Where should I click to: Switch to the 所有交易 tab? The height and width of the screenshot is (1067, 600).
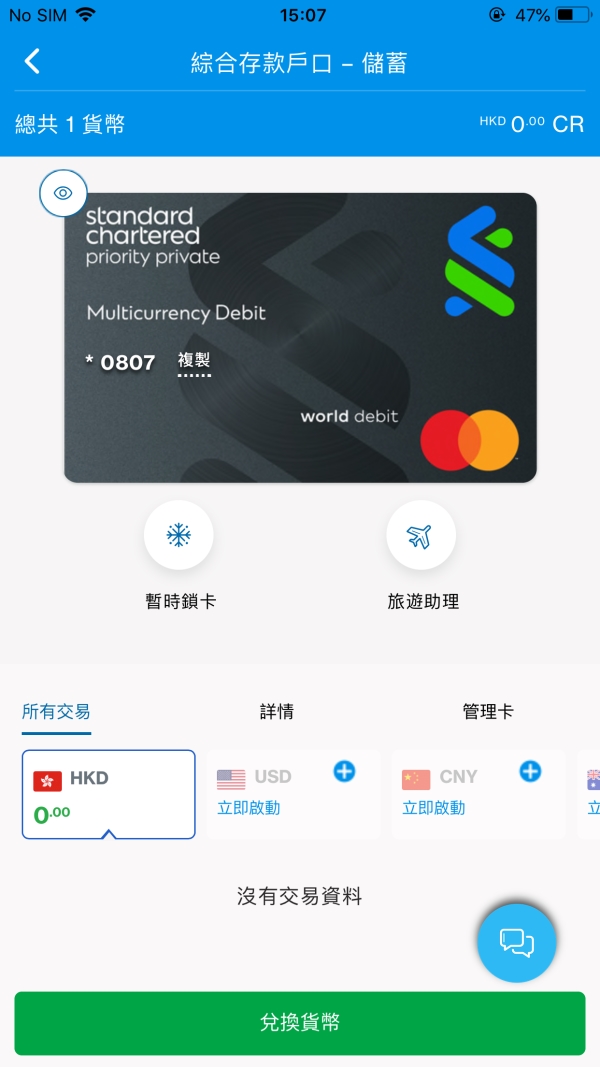click(x=56, y=712)
